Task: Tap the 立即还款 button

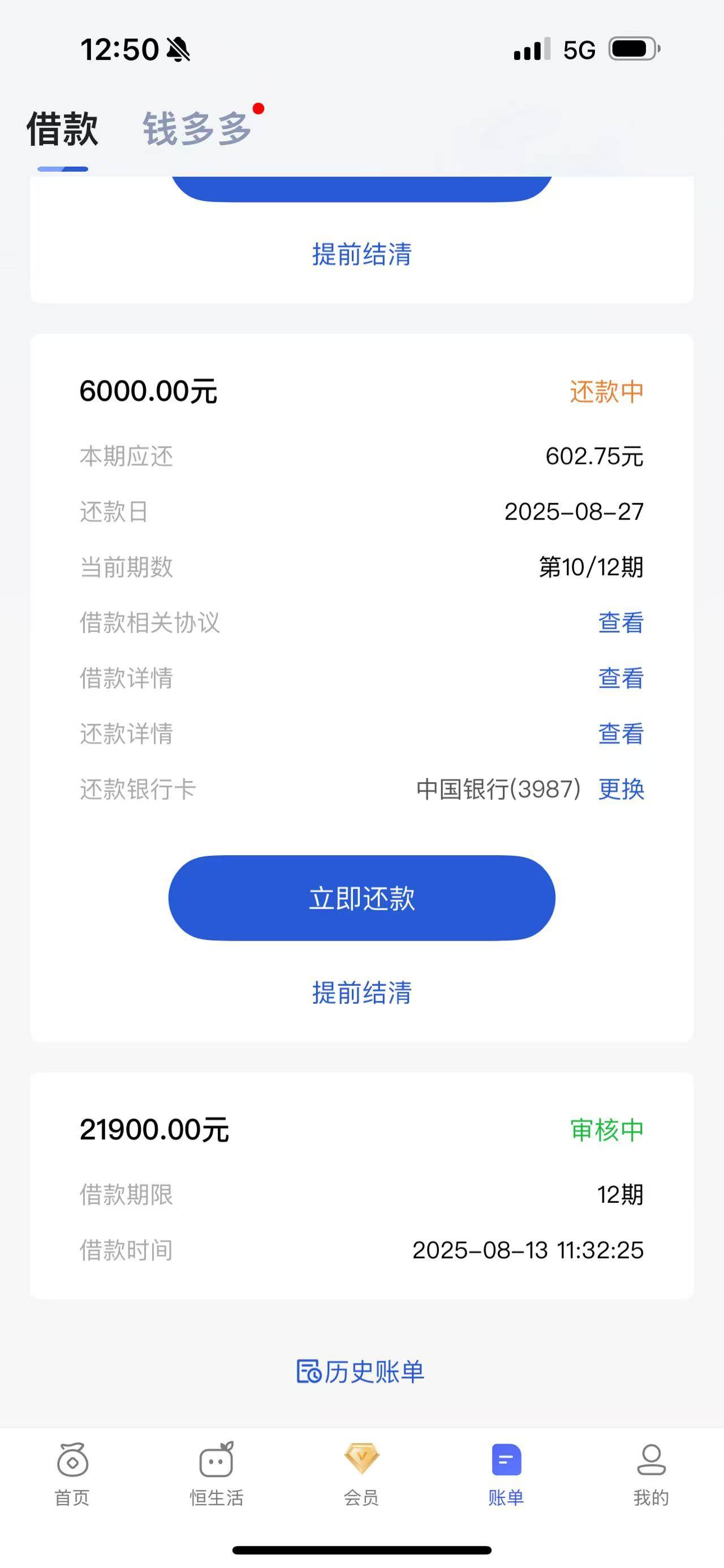Action: (x=361, y=898)
